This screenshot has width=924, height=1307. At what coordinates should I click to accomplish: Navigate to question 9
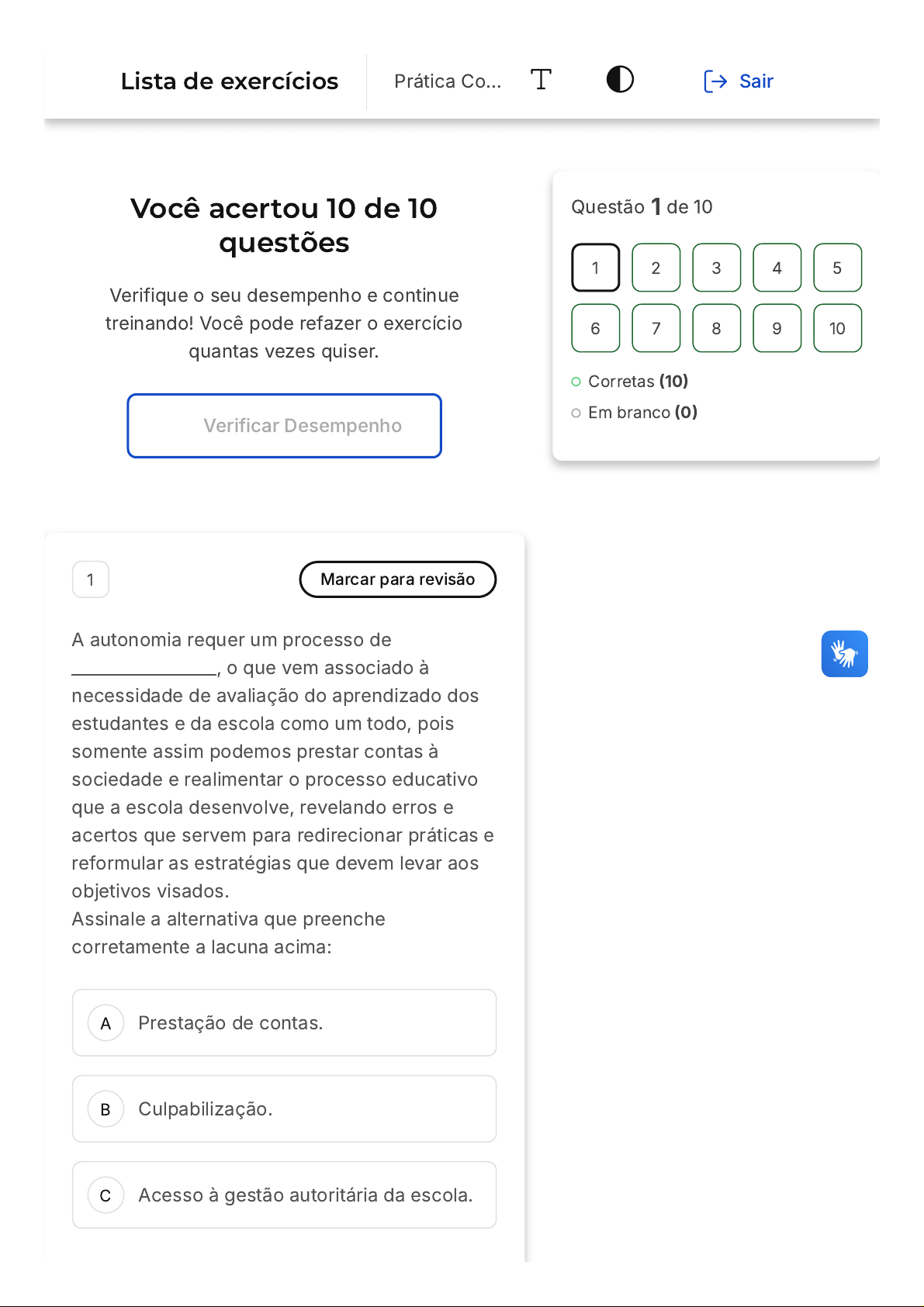click(777, 328)
